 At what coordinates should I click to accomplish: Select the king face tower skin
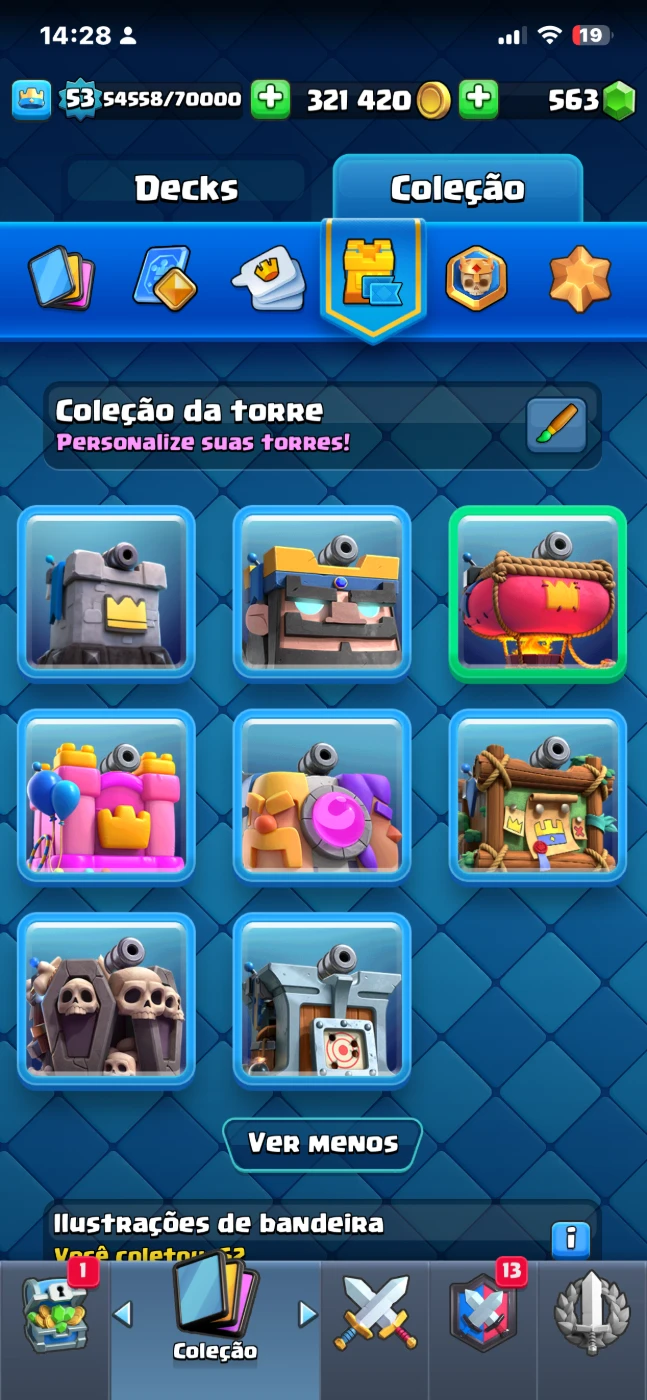pyautogui.click(x=322, y=593)
